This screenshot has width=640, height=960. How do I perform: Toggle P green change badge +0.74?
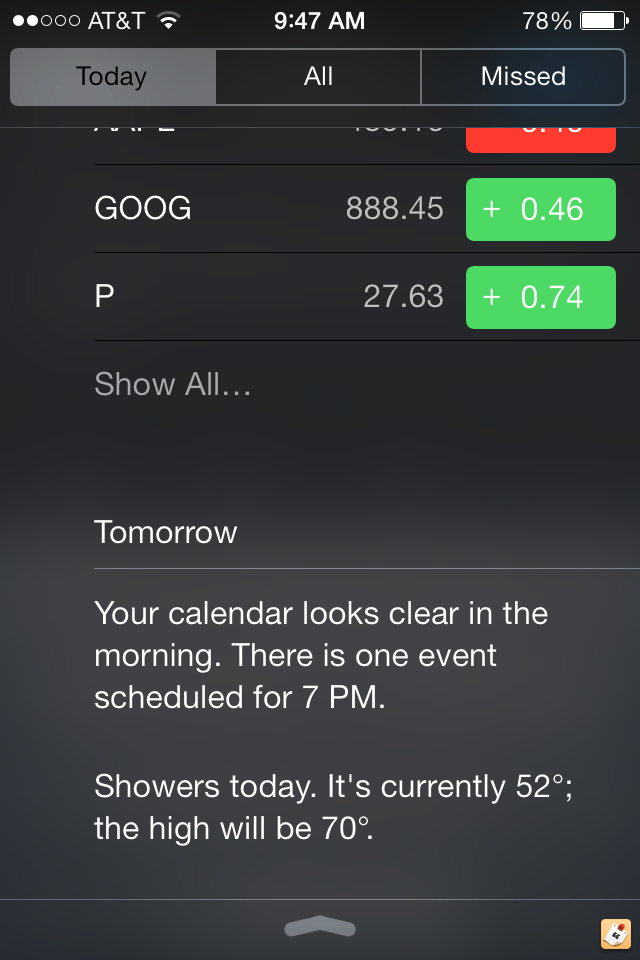pos(540,297)
